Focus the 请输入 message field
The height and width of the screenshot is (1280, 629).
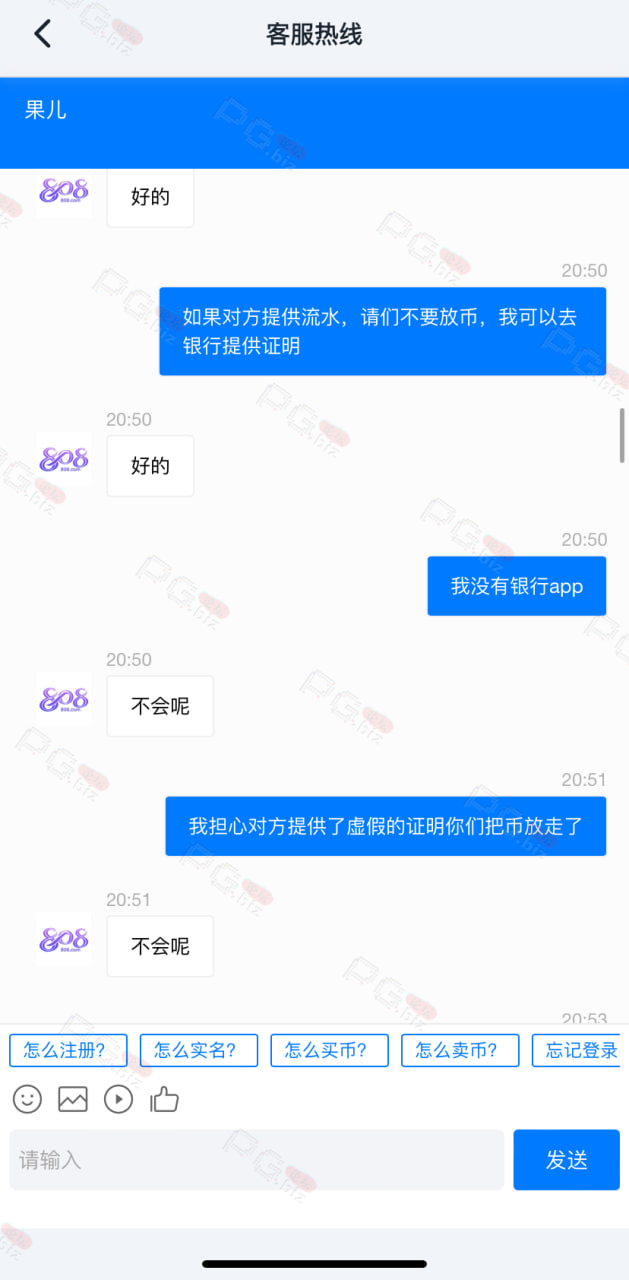pyautogui.click(x=257, y=1160)
